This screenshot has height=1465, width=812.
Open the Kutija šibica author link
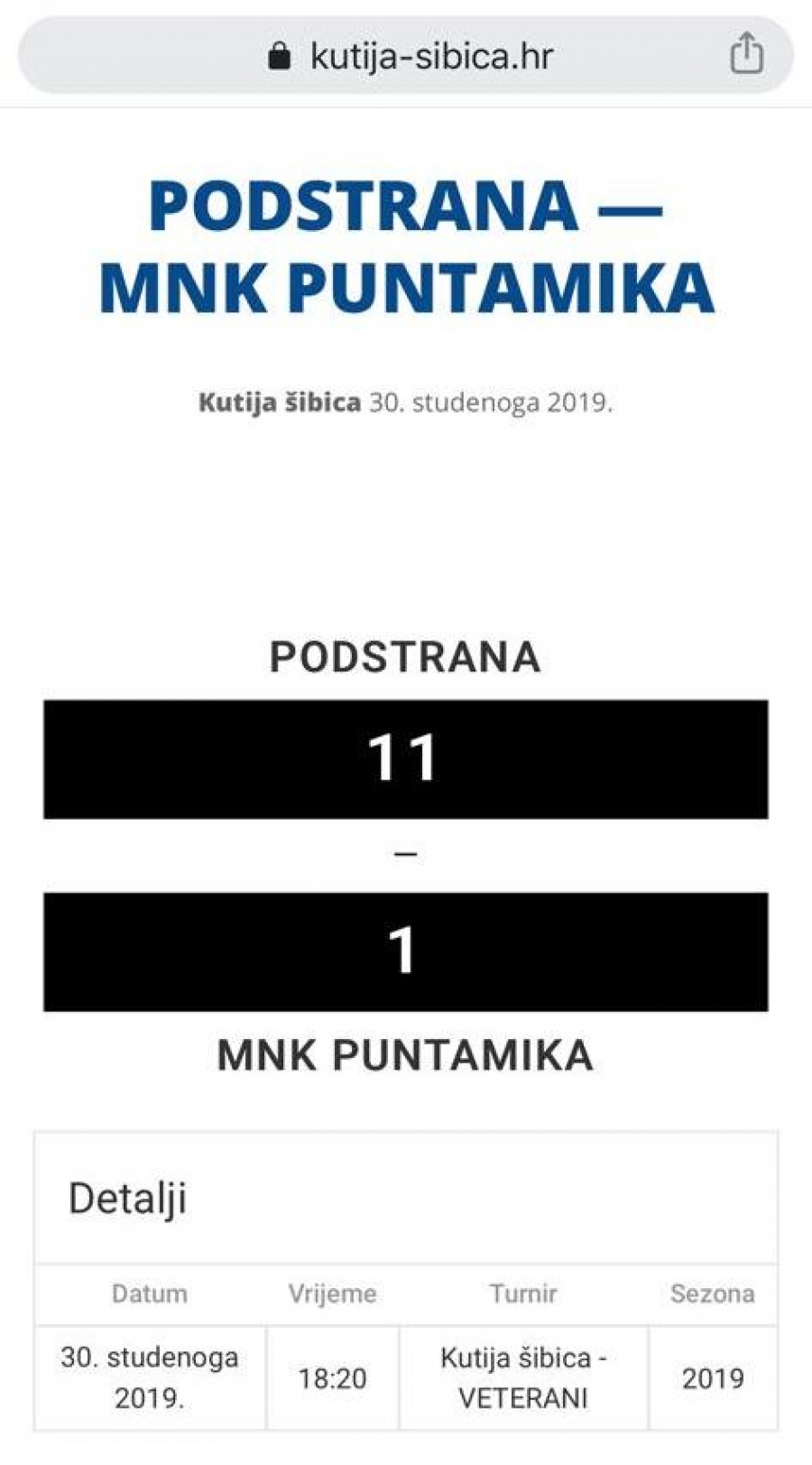pyautogui.click(x=279, y=403)
